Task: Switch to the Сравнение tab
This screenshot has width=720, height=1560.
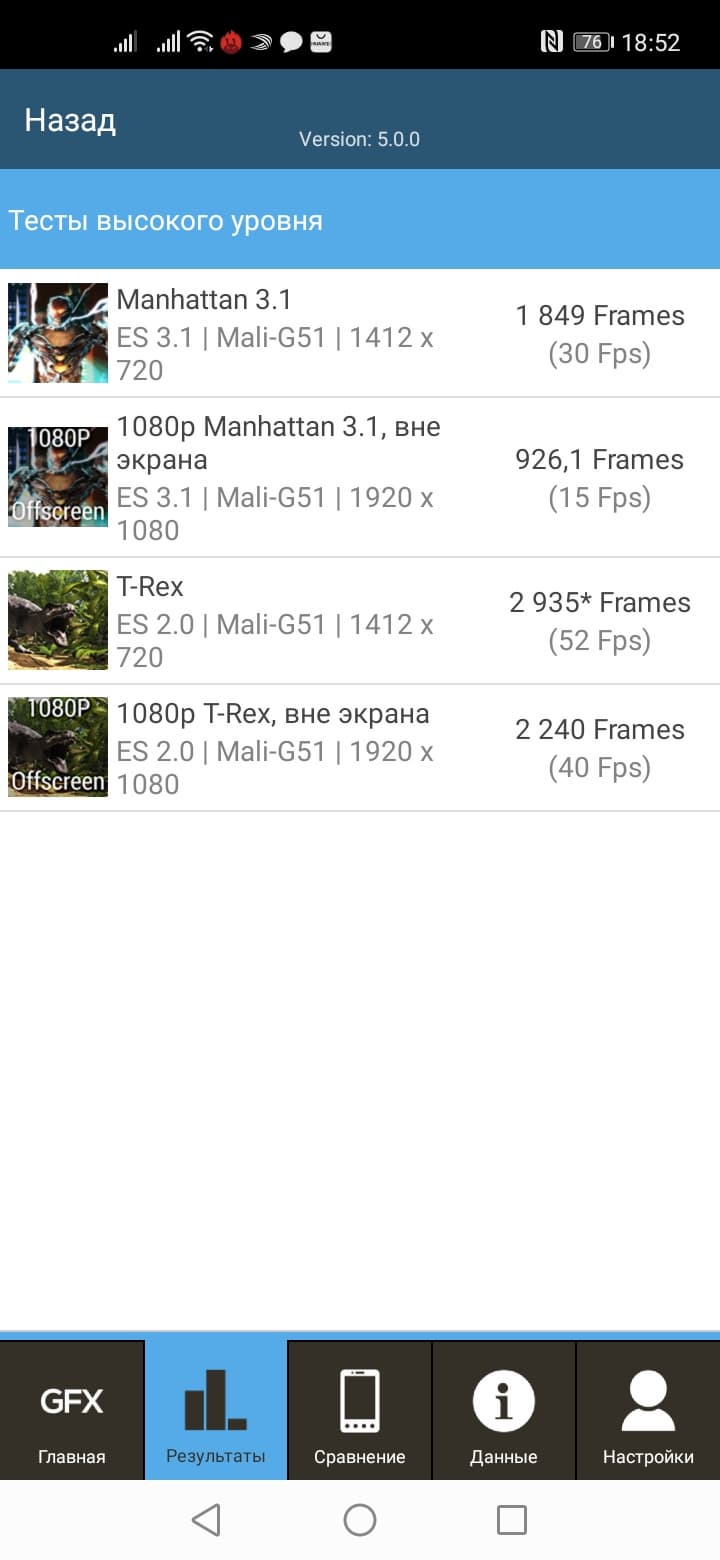Action: pyautogui.click(x=360, y=1410)
